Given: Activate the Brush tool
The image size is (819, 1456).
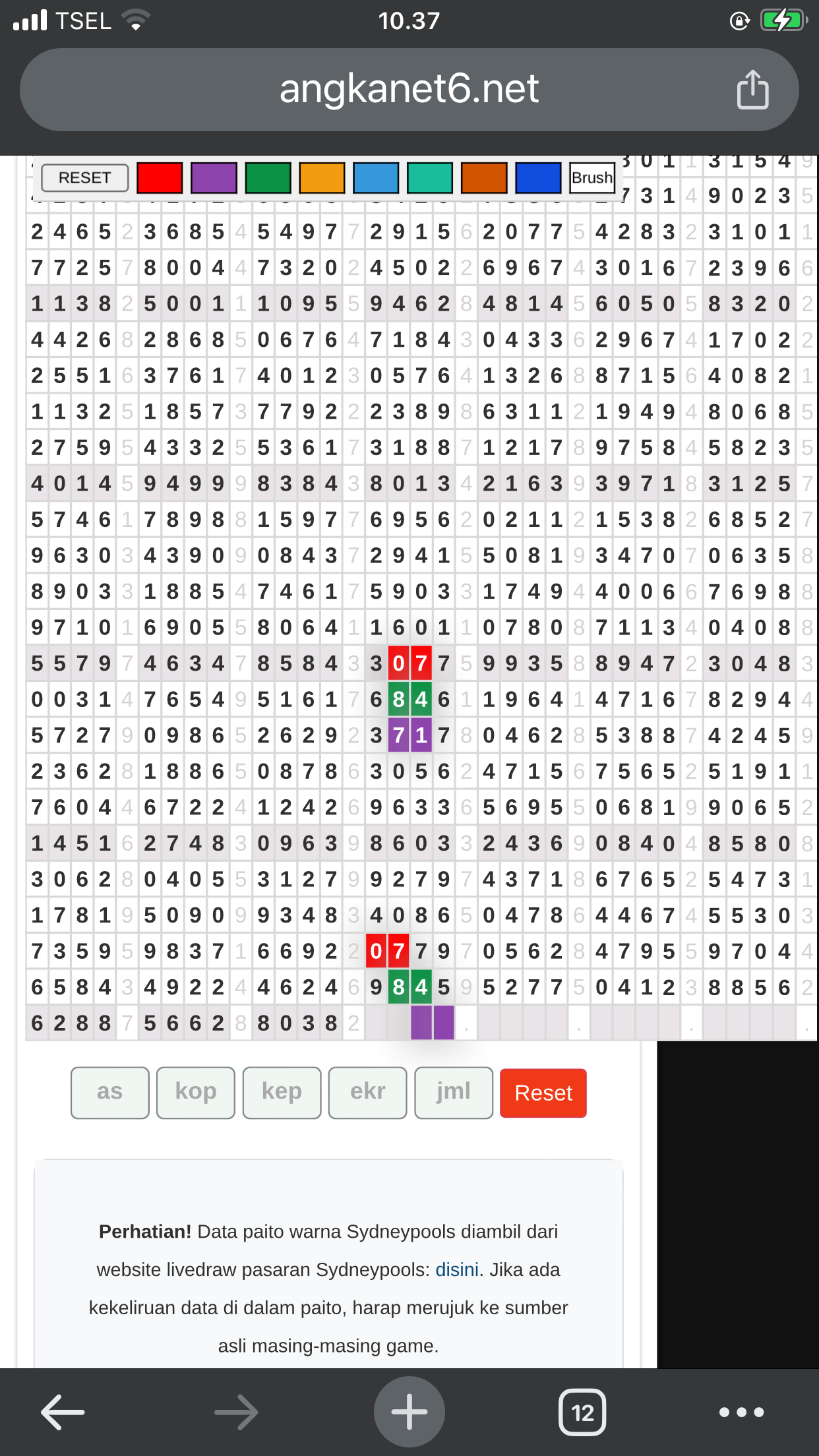Looking at the screenshot, I should (x=592, y=178).
